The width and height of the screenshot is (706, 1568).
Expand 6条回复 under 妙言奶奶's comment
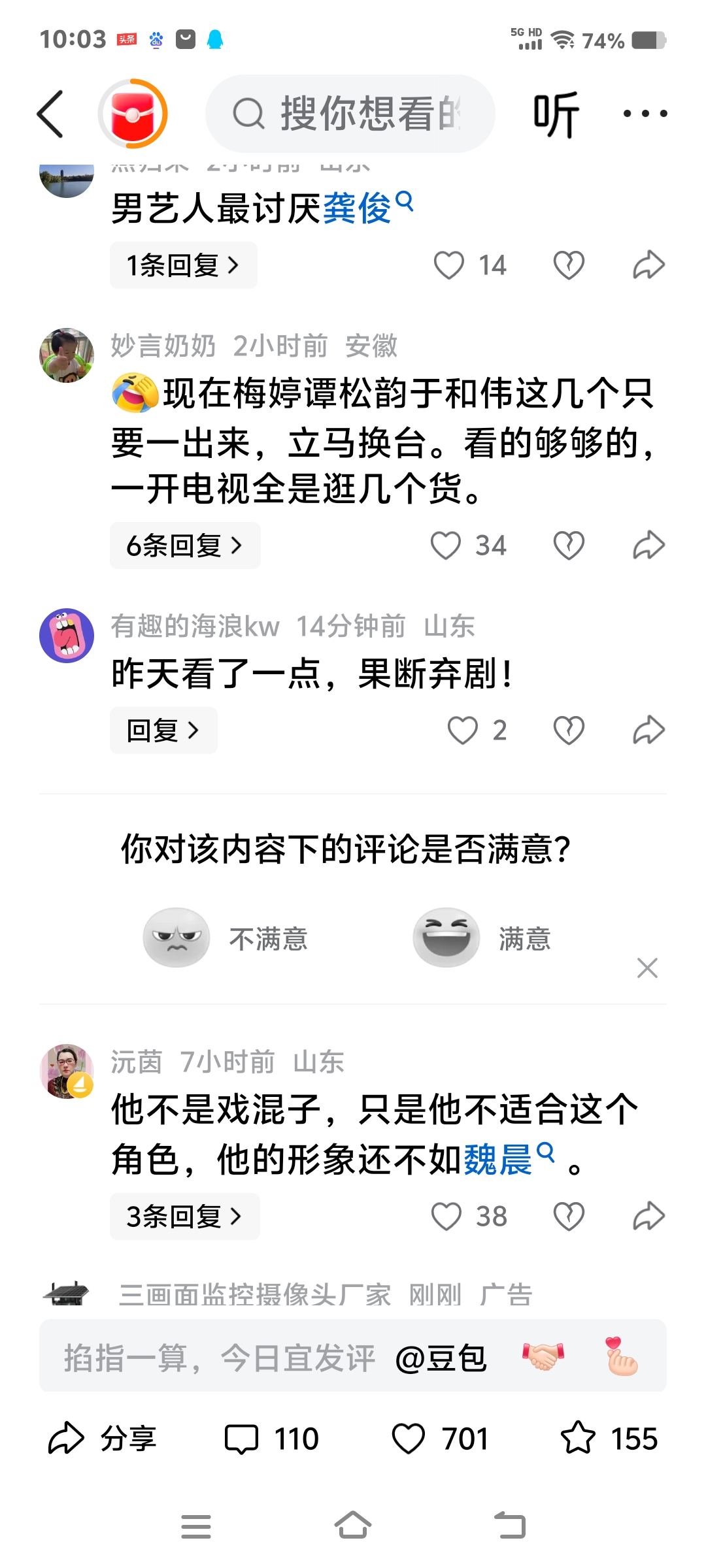184,546
